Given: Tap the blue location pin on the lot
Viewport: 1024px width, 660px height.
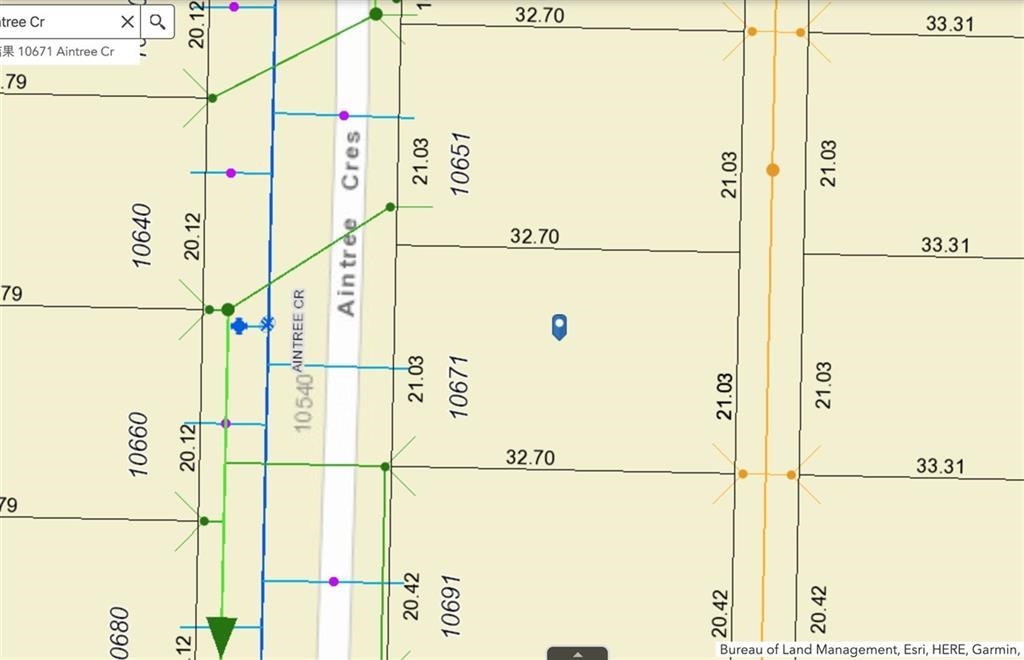Looking at the screenshot, I should (560, 326).
